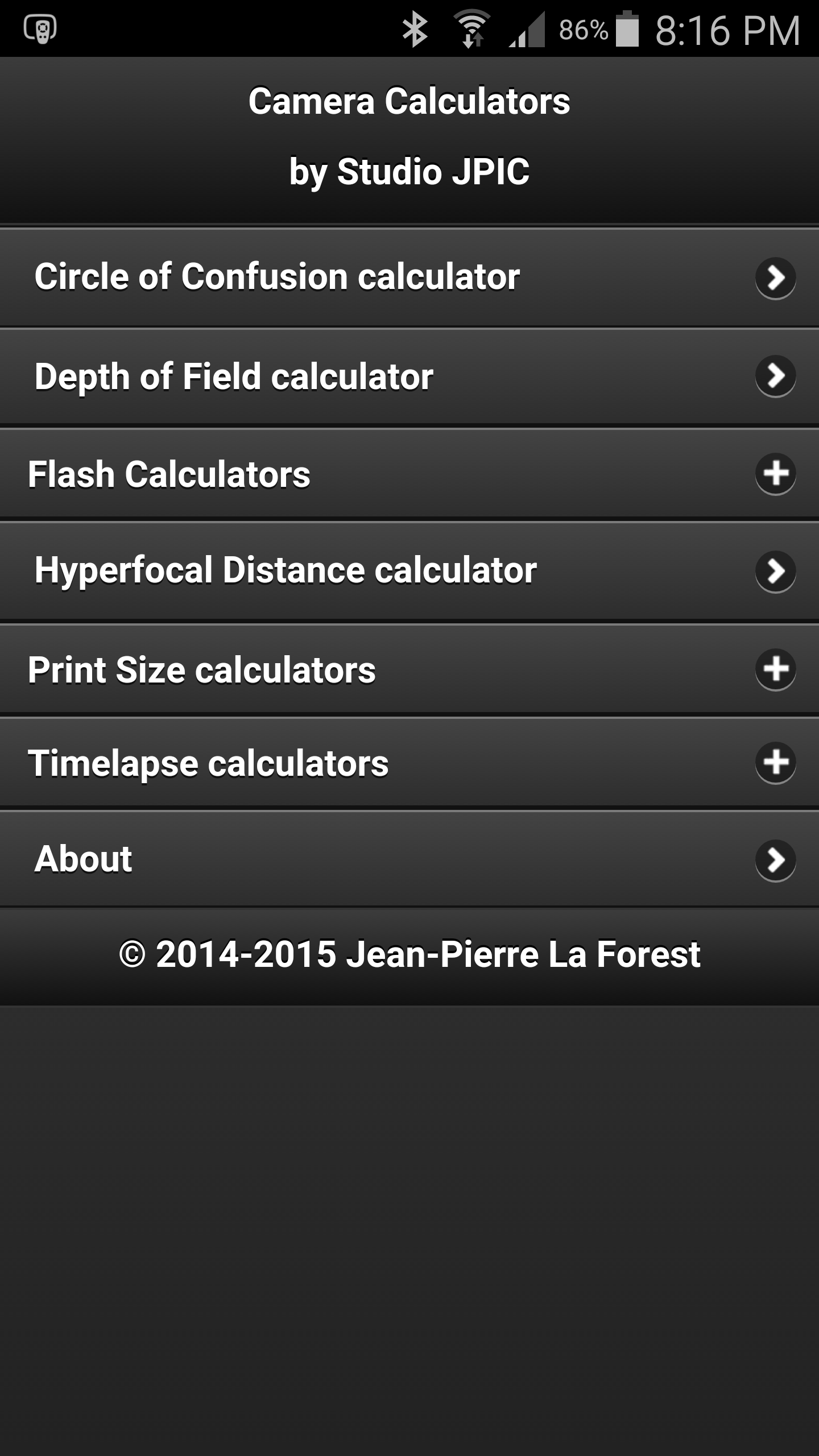Open the About page
Viewport: 819px width, 1456px height.
(x=409, y=859)
